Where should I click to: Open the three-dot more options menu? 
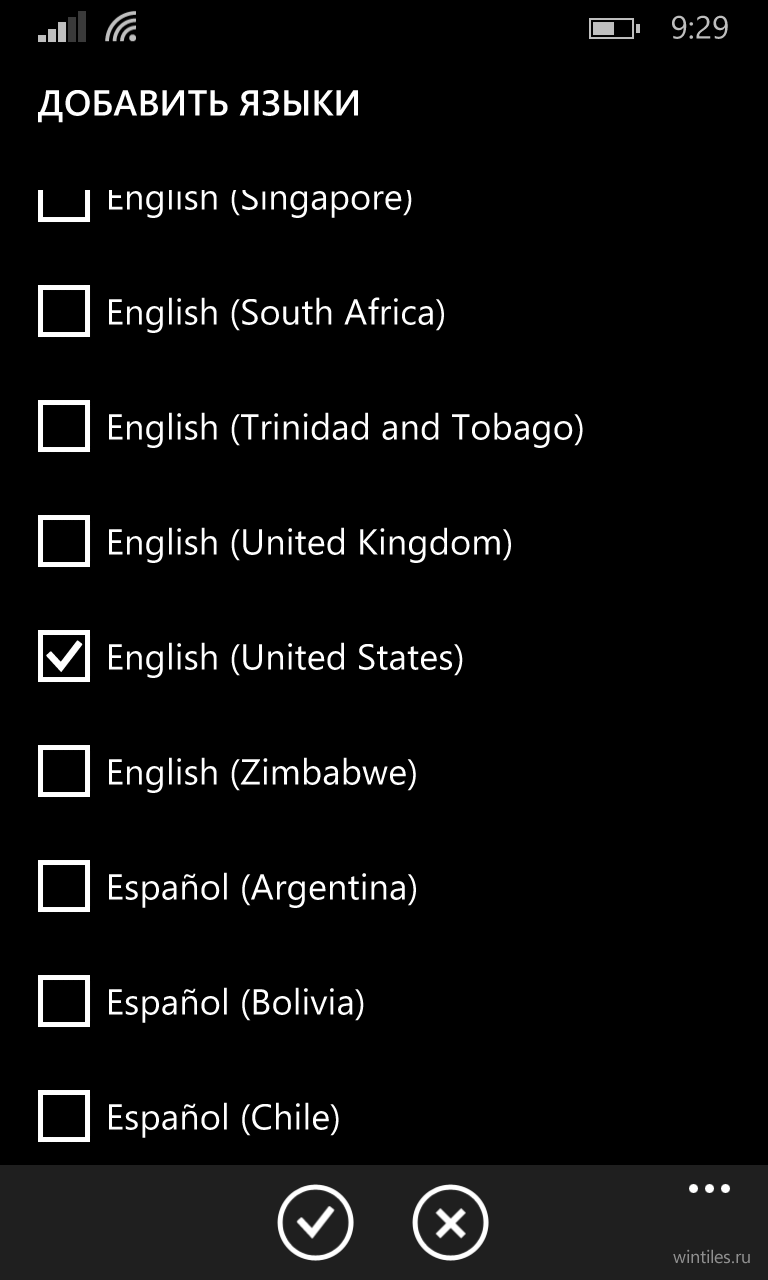click(710, 1189)
